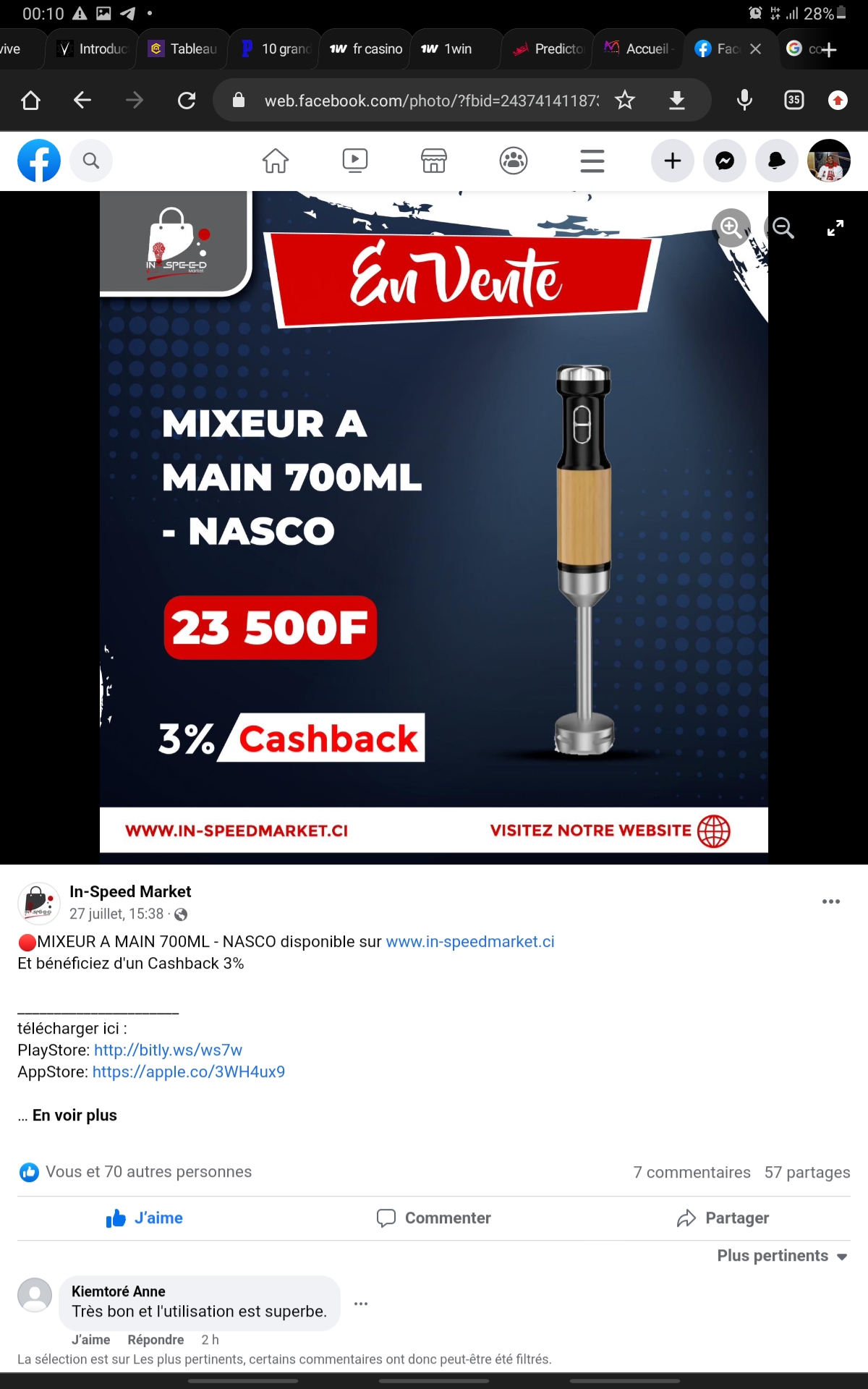
Task: Go to Facebook home feed
Action: pos(276,161)
